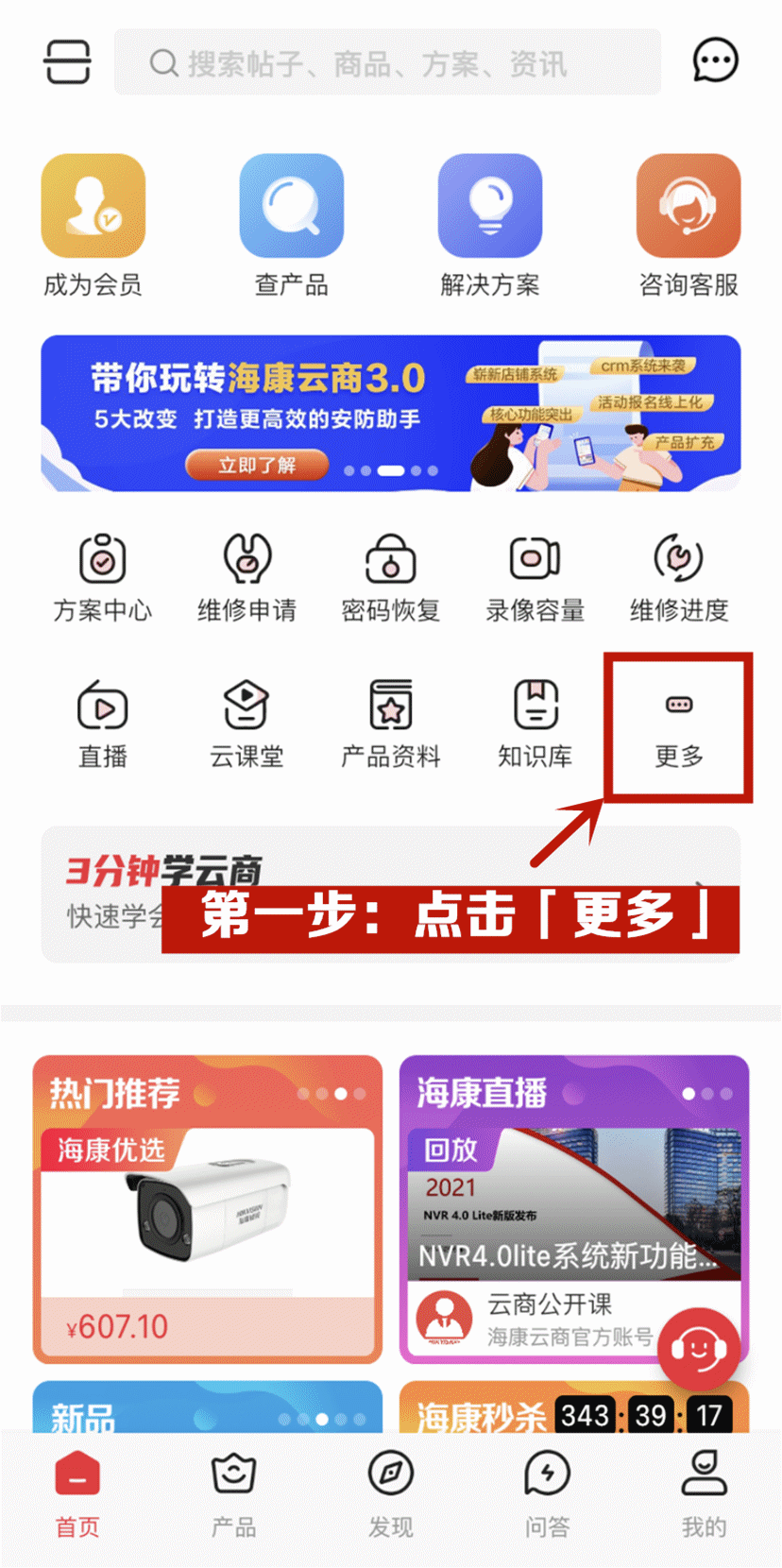Tap the scan icon in top left corner
The width and height of the screenshot is (782, 1568).
point(66,60)
